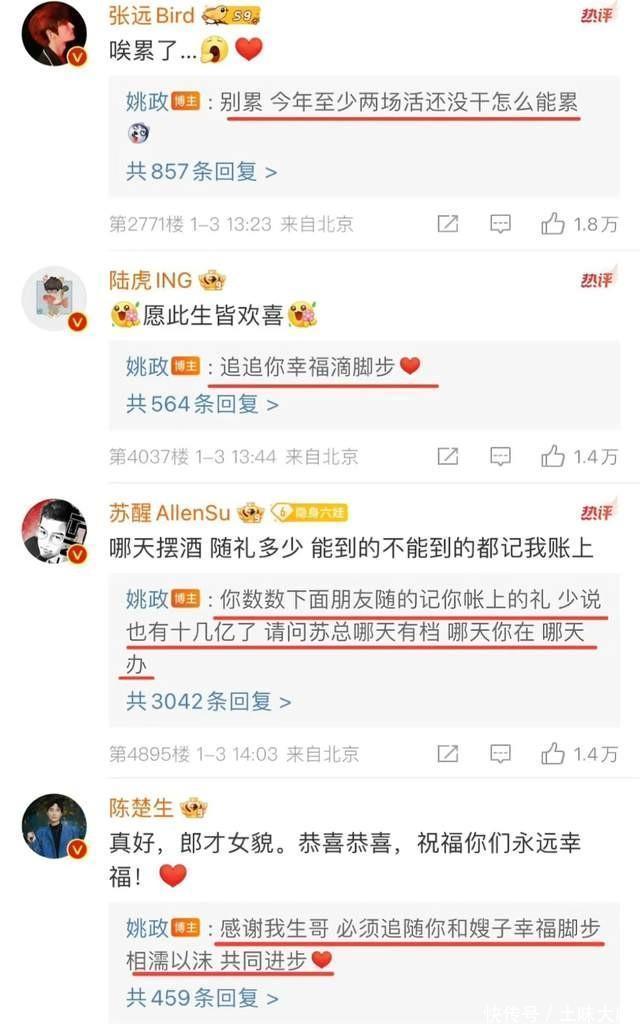
Task: Visit 苏醒 AllenSu's avatar
Action: 54,531
